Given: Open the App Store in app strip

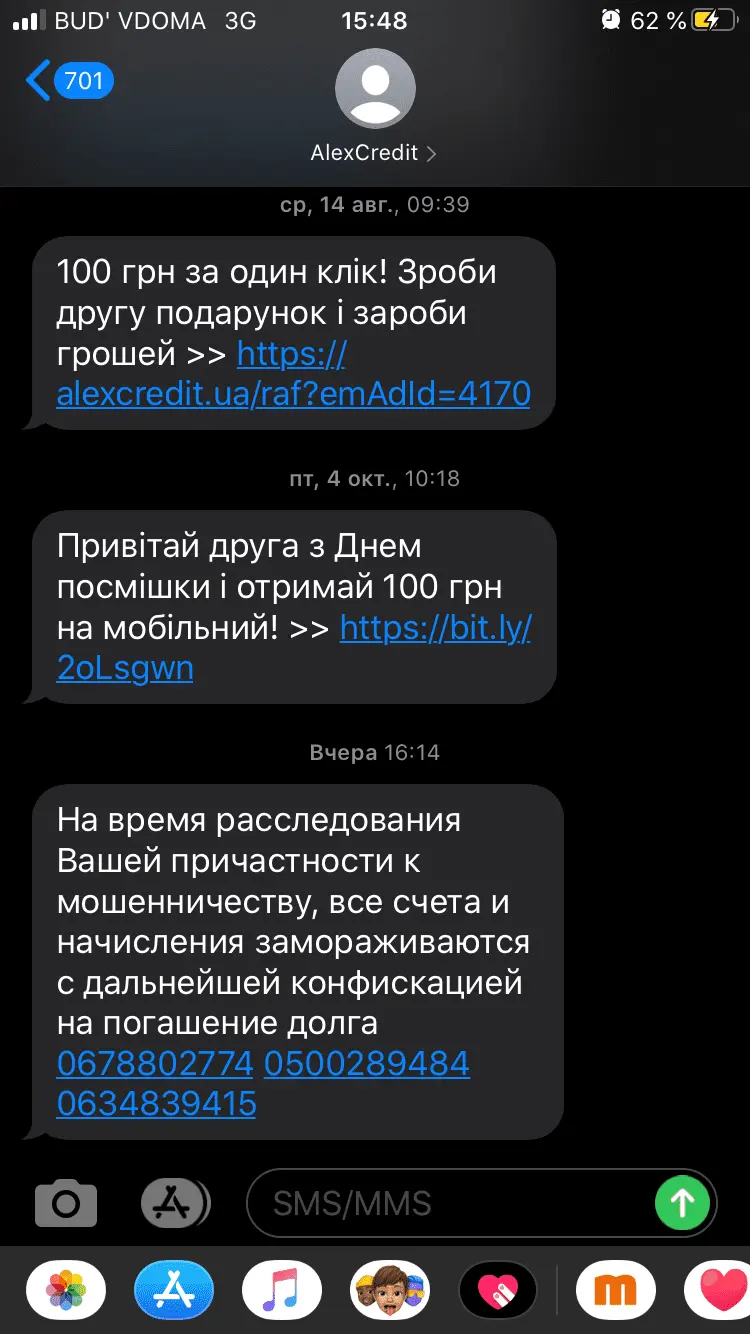Looking at the screenshot, I should point(174,1290).
